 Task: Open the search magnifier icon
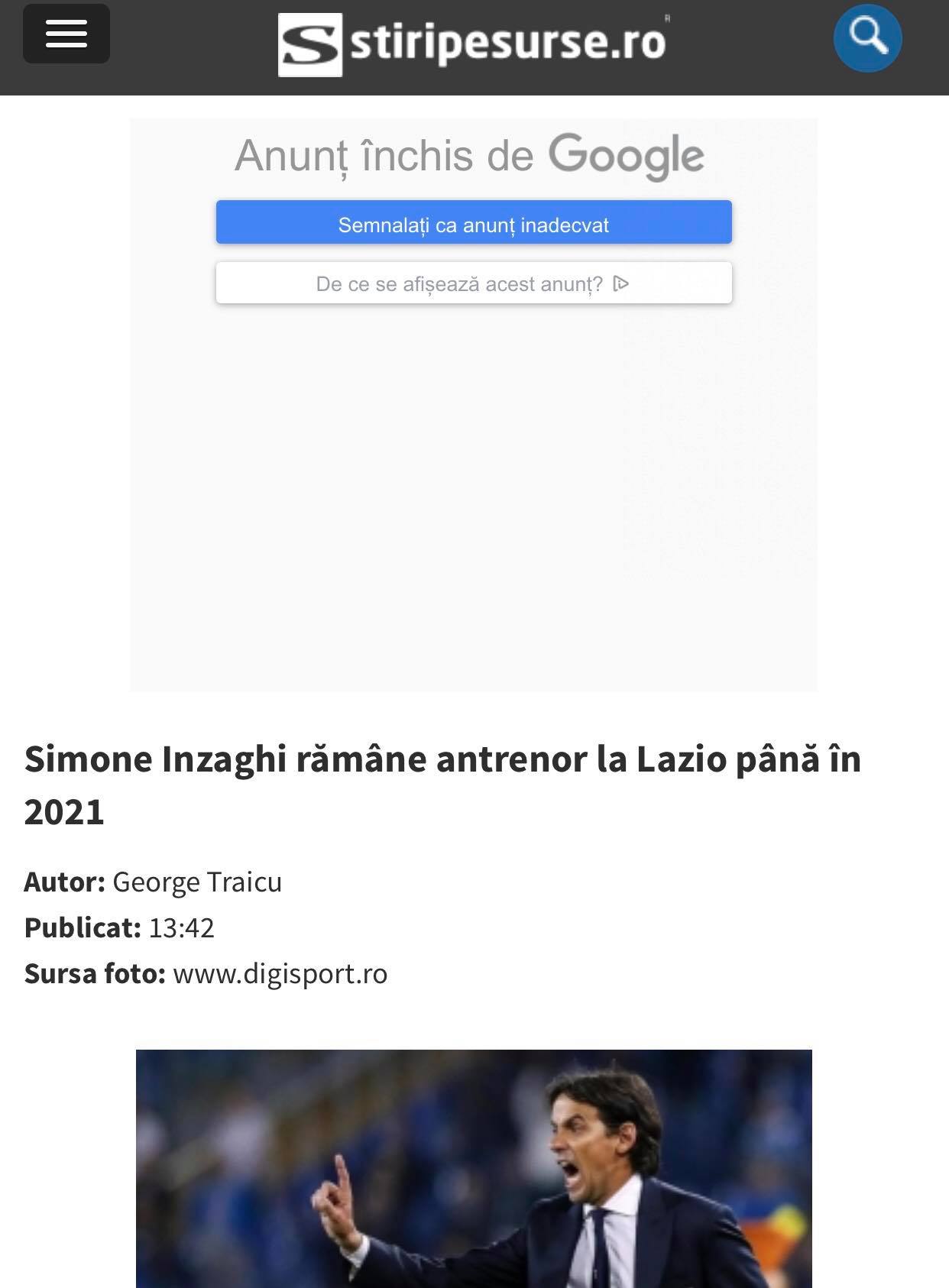click(867, 37)
